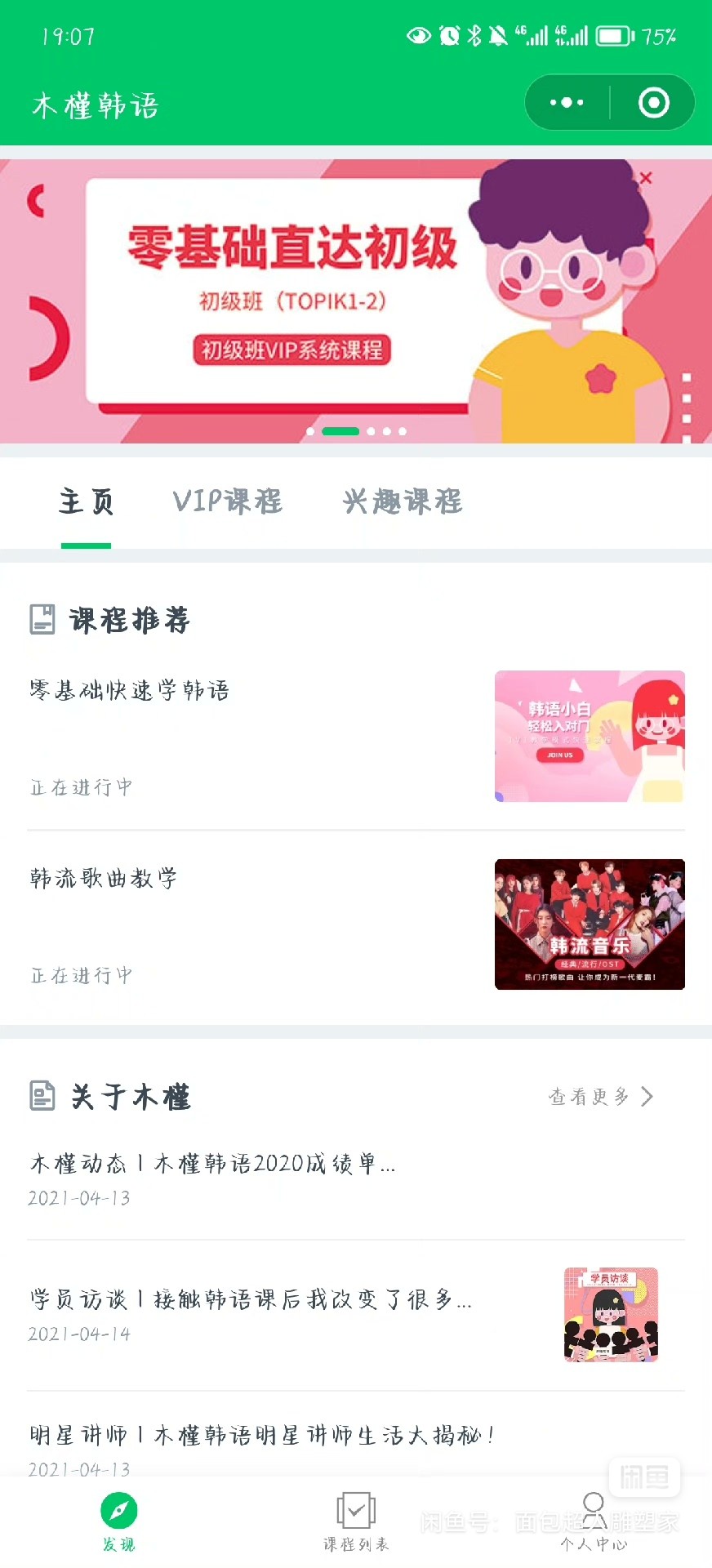712x1568 pixels.
Task: Read article 木槿韩语2020成绩单
Action: point(211,1165)
